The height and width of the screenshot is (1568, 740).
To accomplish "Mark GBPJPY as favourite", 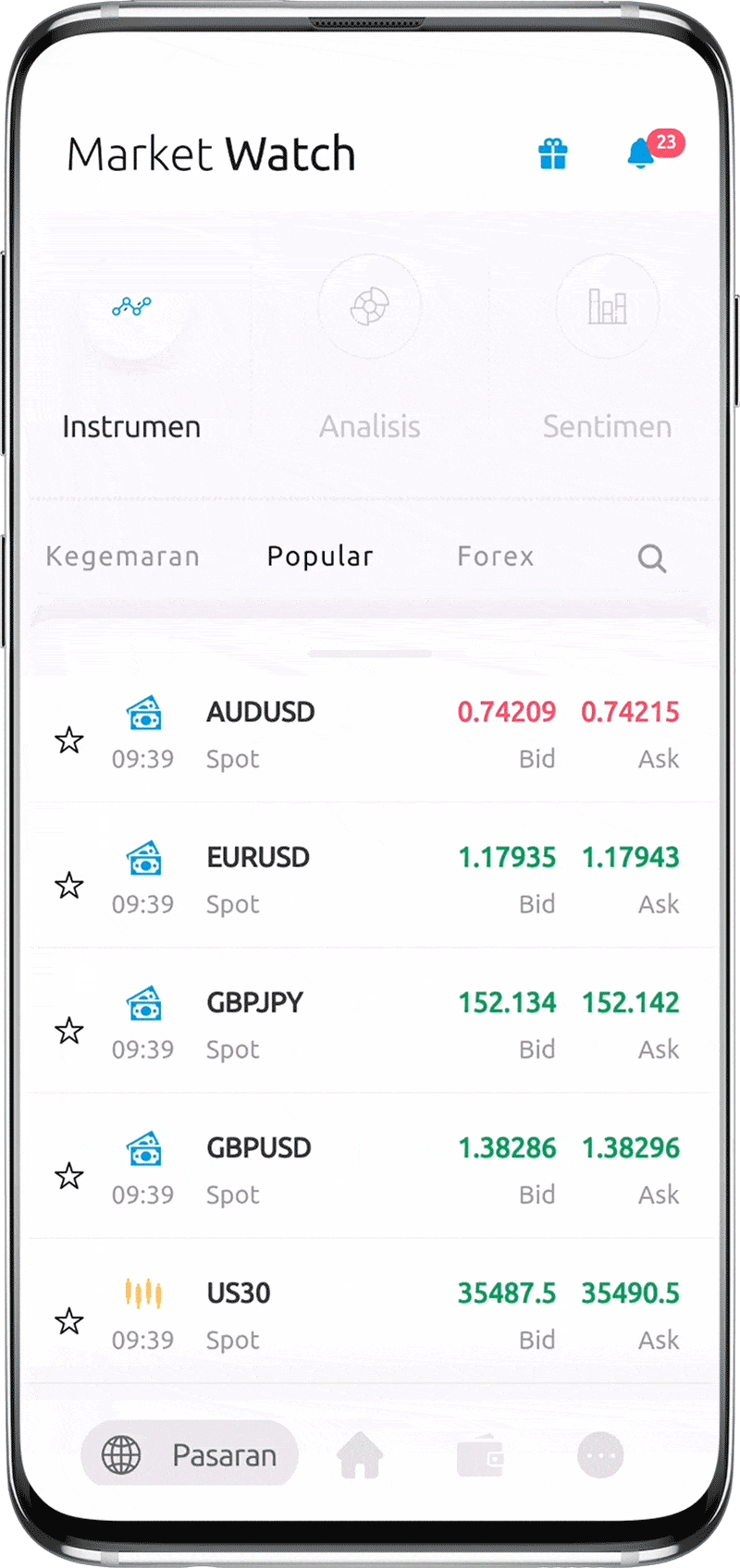I will [x=69, y=1030].
